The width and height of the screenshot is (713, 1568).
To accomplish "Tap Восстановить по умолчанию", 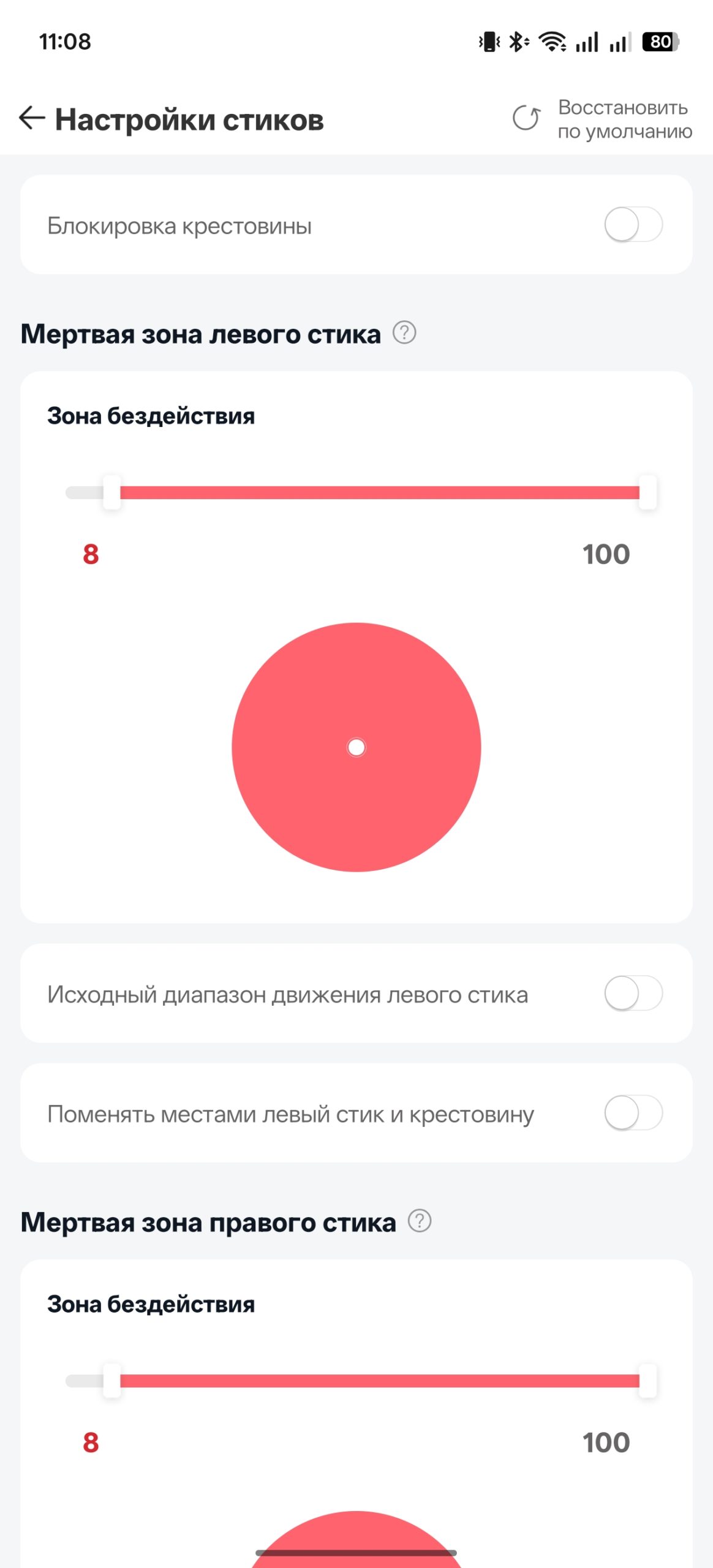I will pyautogui.click(x=603, y=119).
